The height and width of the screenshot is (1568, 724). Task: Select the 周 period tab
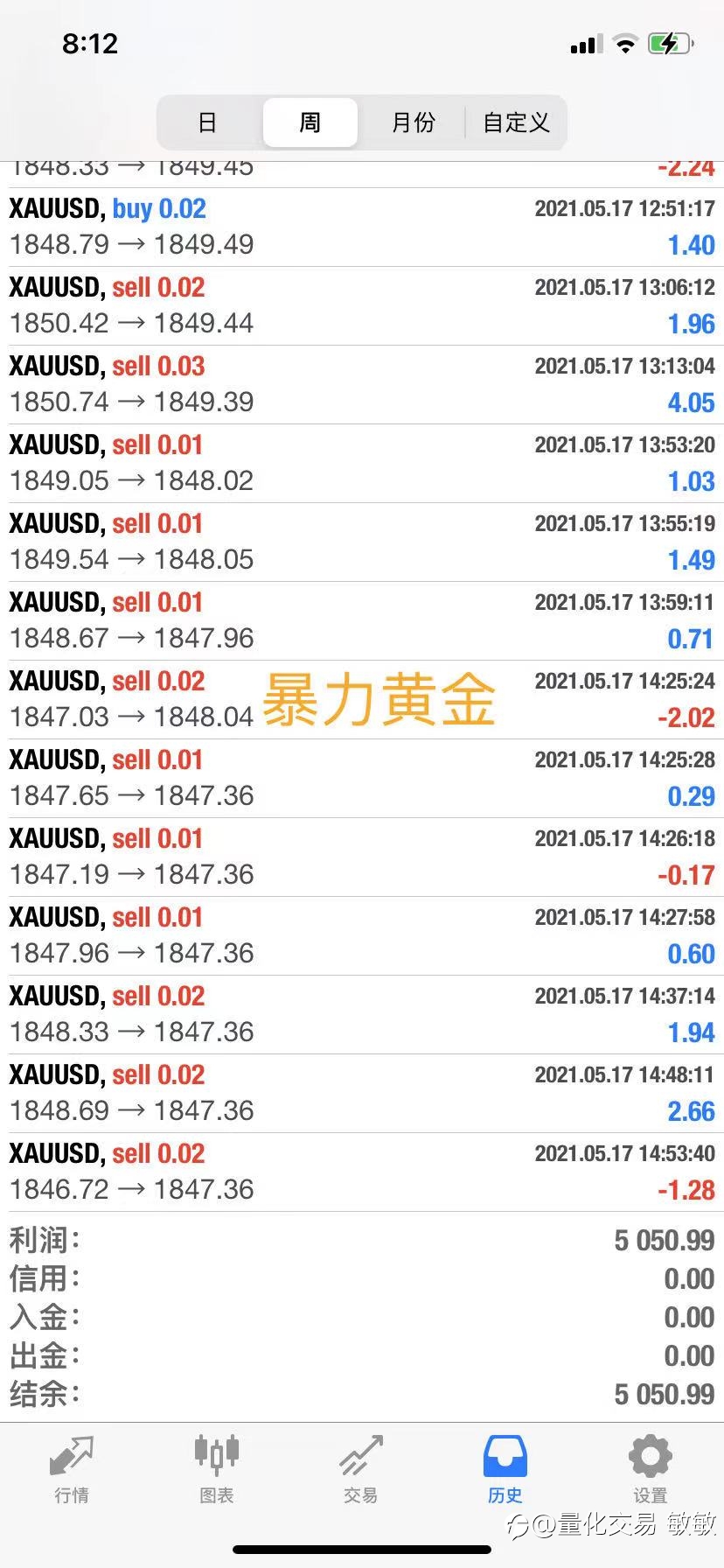coord(310,122)
